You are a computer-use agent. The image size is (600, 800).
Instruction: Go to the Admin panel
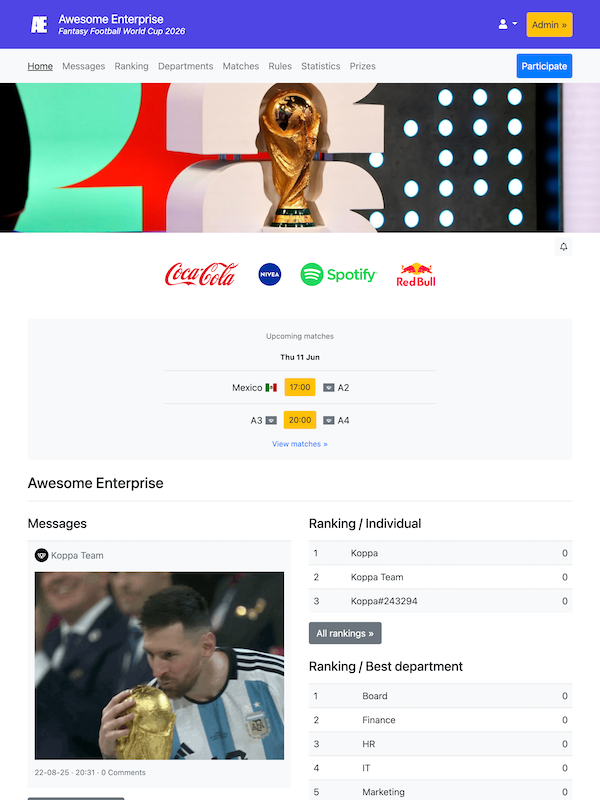pos(549,25)
